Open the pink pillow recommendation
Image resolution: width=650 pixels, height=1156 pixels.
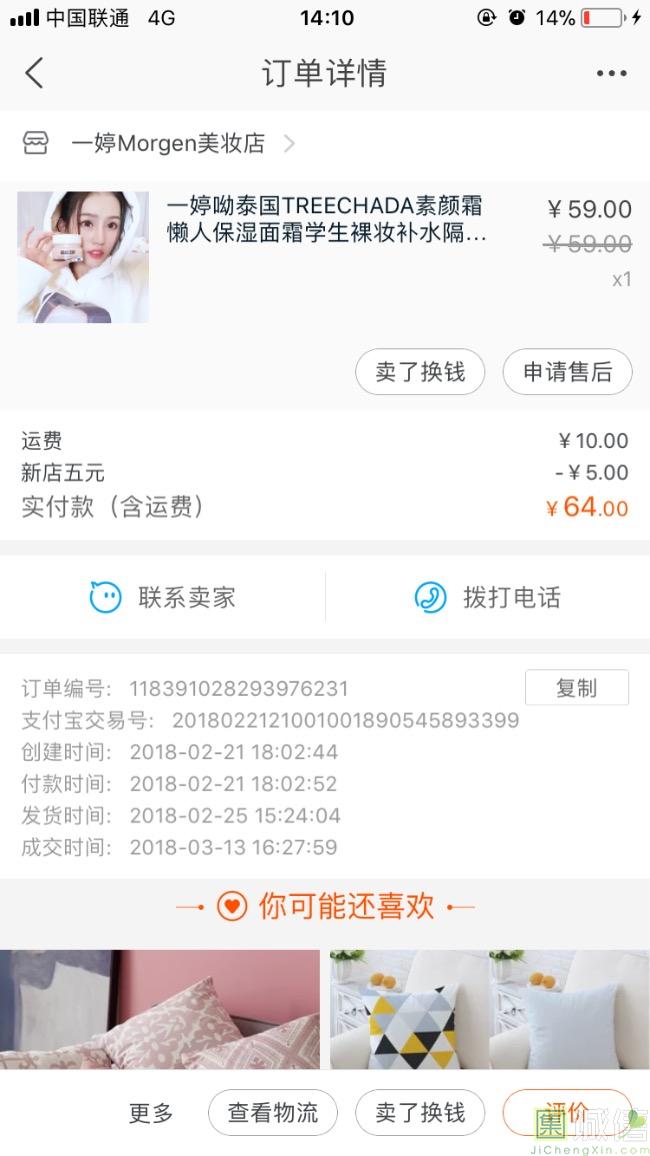tap(160, 1009)
